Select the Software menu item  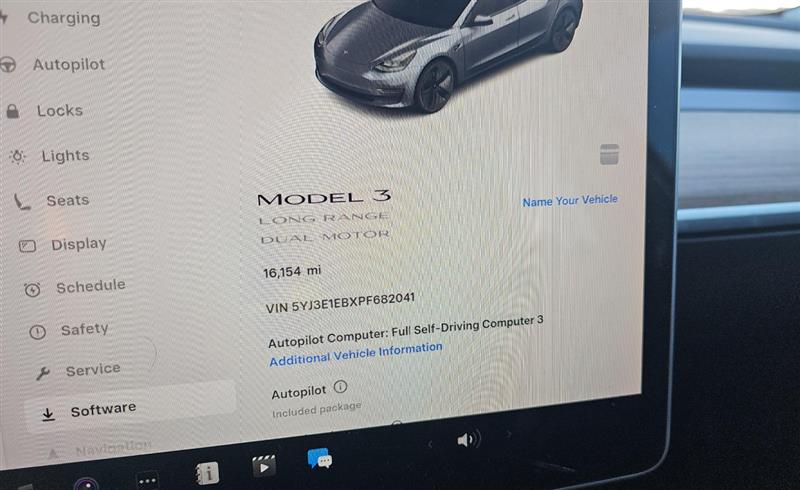point(102,410)
